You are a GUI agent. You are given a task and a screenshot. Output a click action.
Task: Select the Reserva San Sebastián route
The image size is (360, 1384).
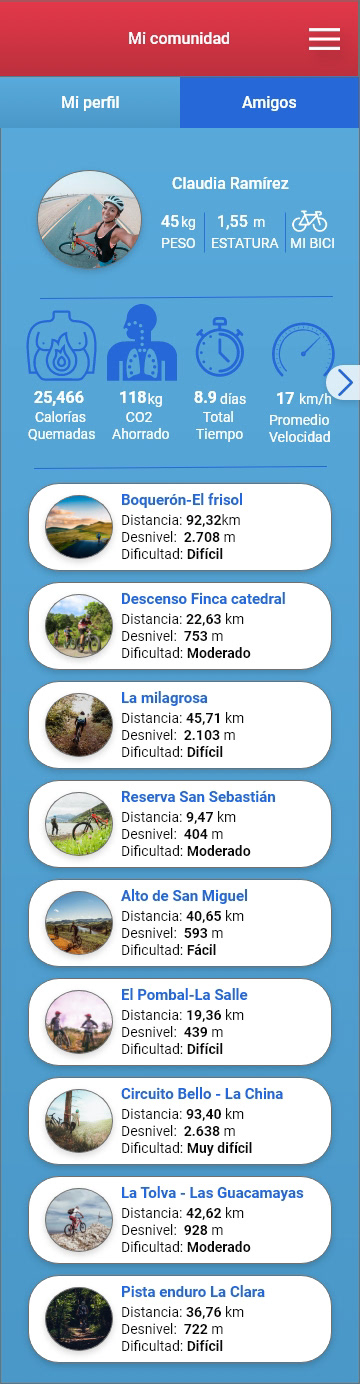180,824
